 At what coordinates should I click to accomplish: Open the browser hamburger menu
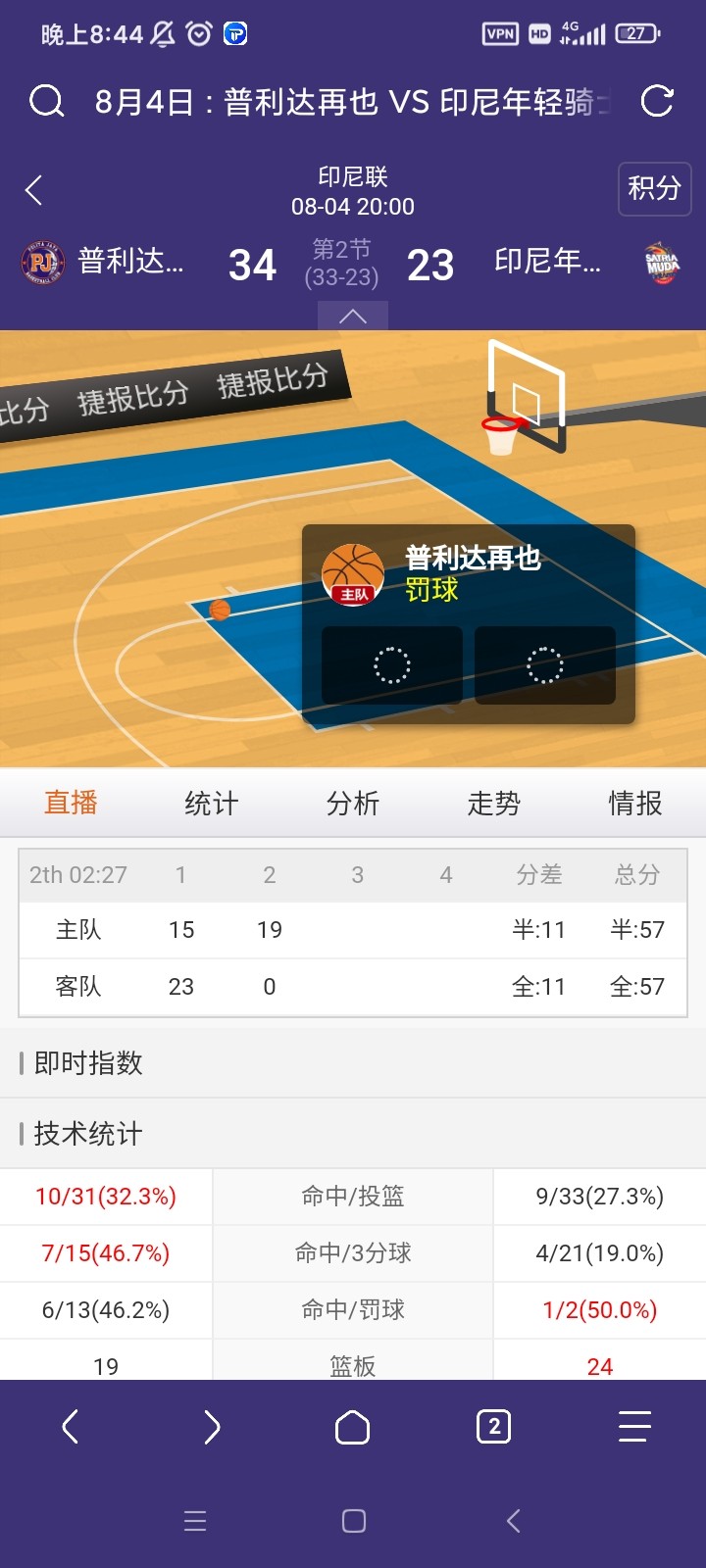(x=634, y=1427)
